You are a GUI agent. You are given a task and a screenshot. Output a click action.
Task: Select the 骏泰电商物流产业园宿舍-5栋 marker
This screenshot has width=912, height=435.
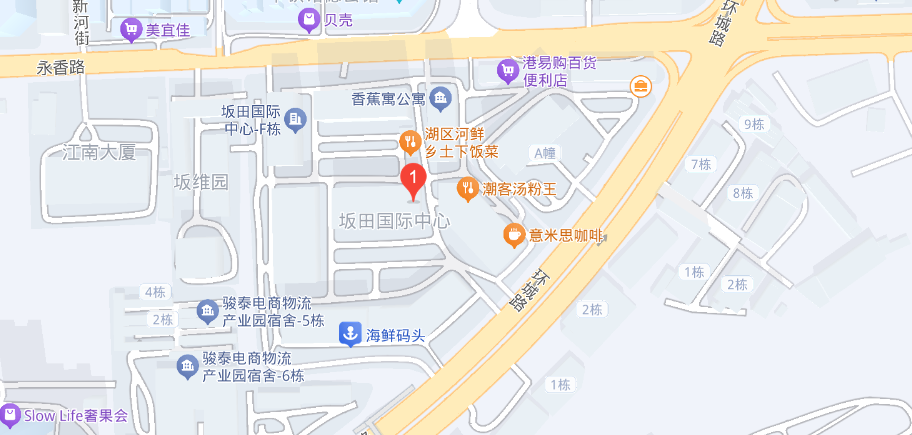pos(207,312)
